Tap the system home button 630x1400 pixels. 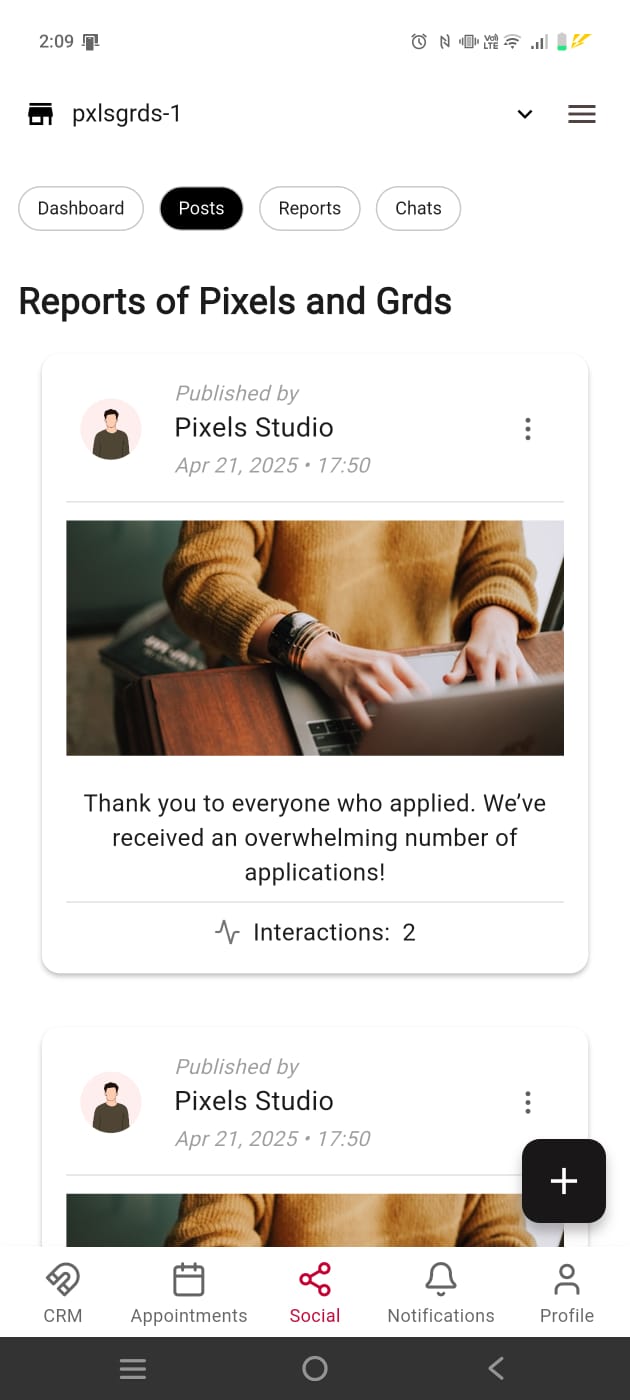(315, 1368)
